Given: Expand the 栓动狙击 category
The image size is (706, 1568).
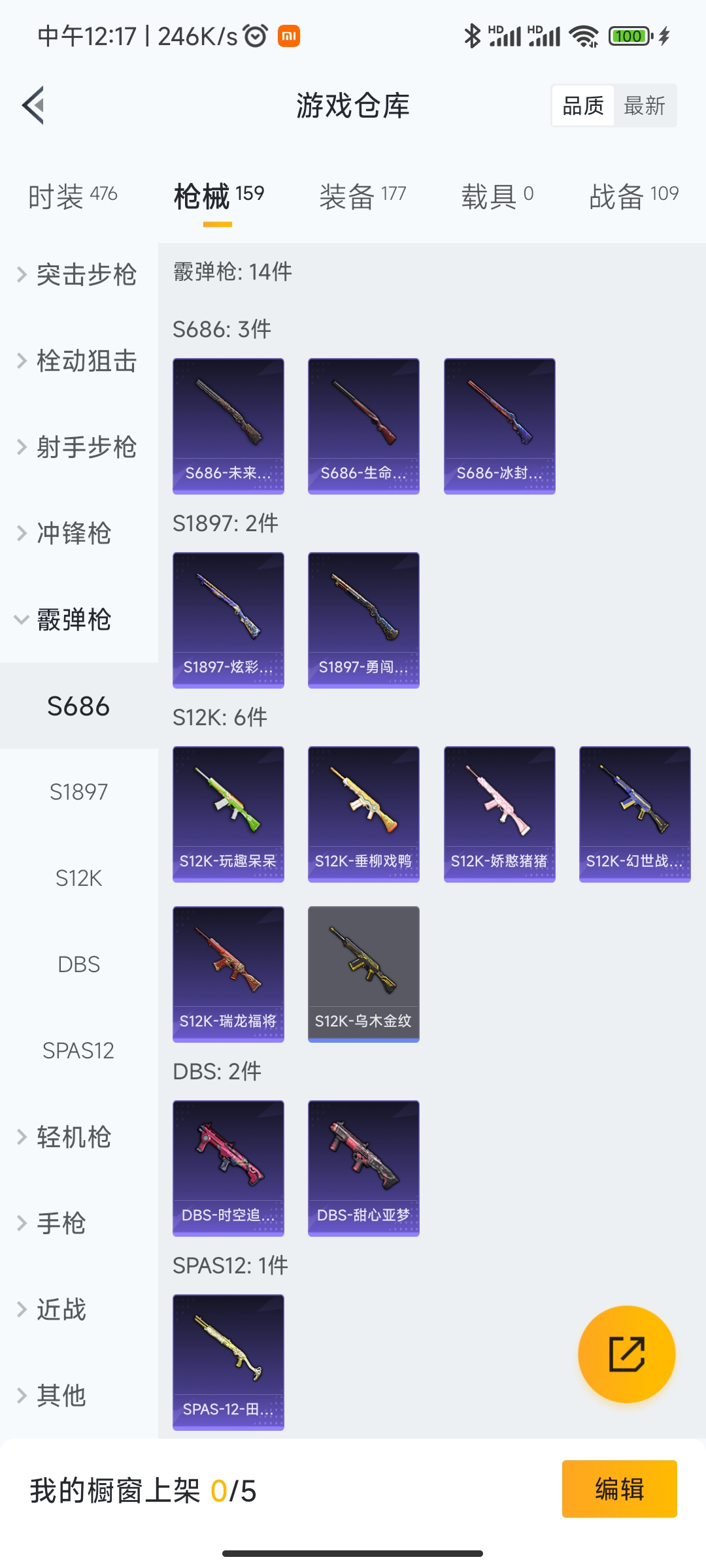Looking at the screenshot, I should click(x=78, y=361).
